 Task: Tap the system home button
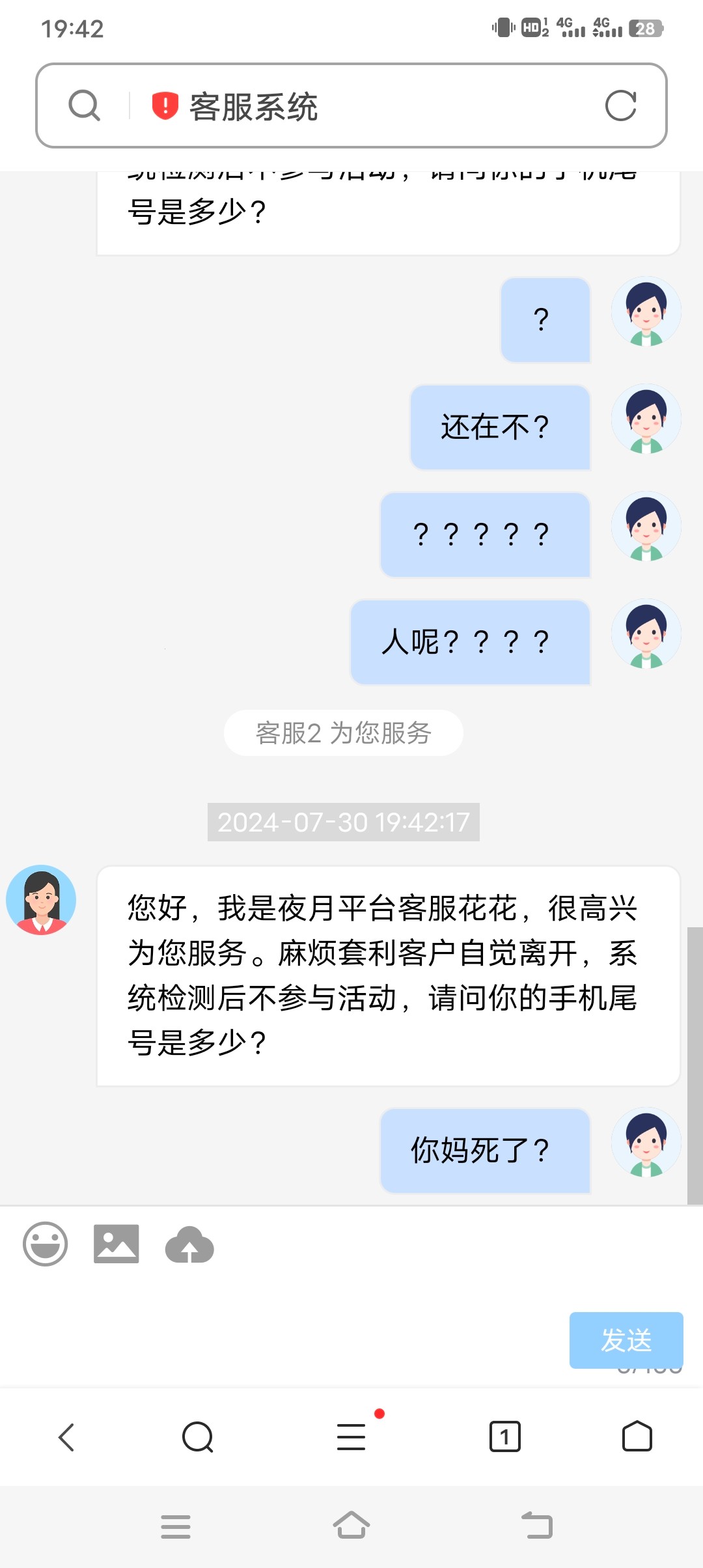tap(351, 1526)
